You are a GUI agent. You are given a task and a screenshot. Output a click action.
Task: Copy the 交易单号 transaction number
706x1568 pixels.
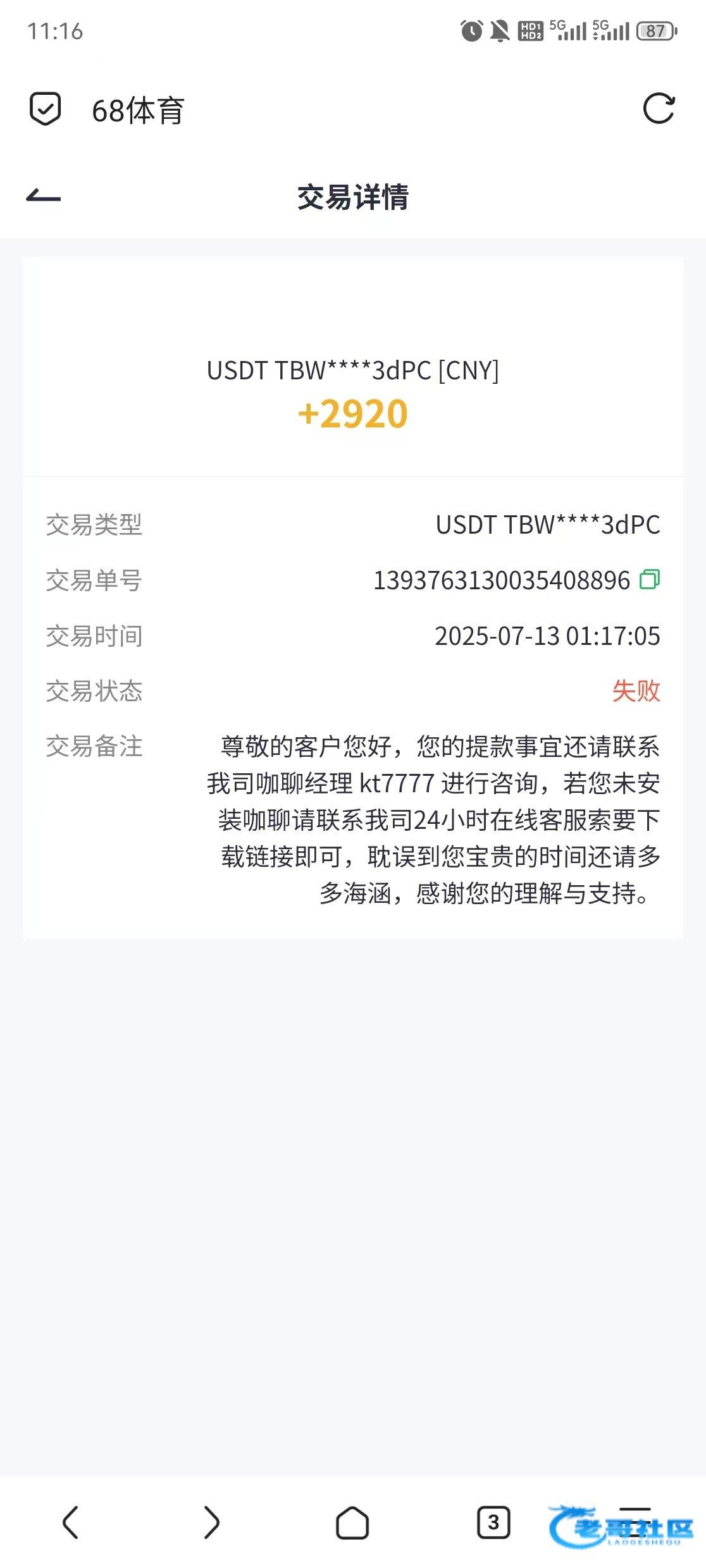[x=650, y=579]
